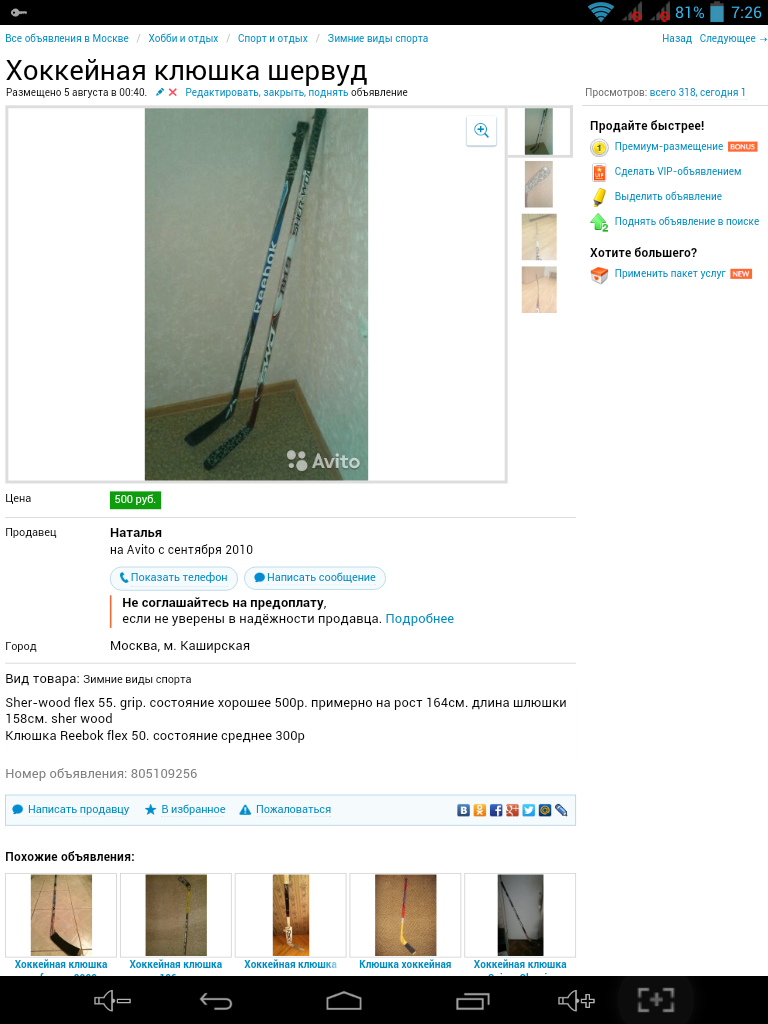
Task: Tap the system home button
Action: coord(343,999)
